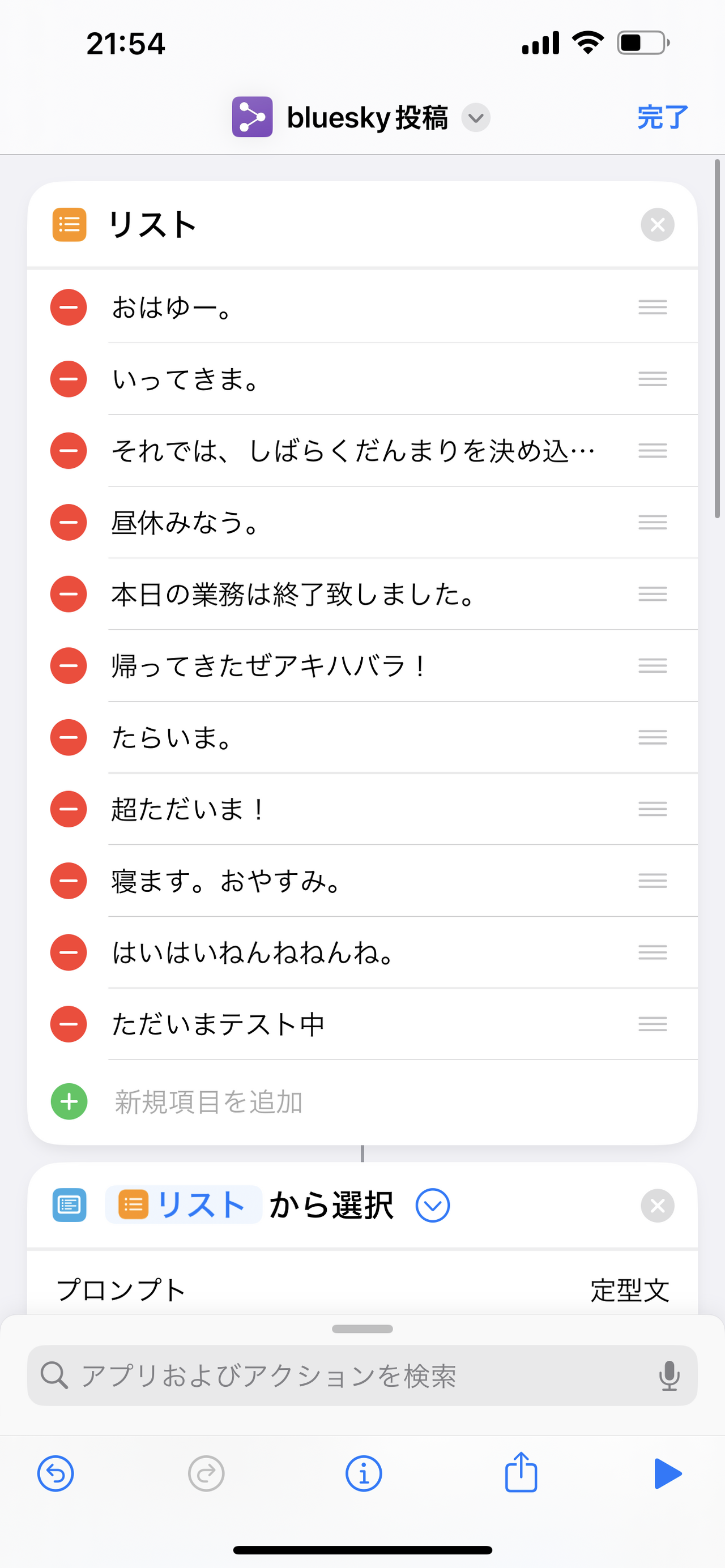This screenshot has width=725, height=1568.
Task: Tap the undo icon in the bottom toolbar
Action: coord(56,1473)
